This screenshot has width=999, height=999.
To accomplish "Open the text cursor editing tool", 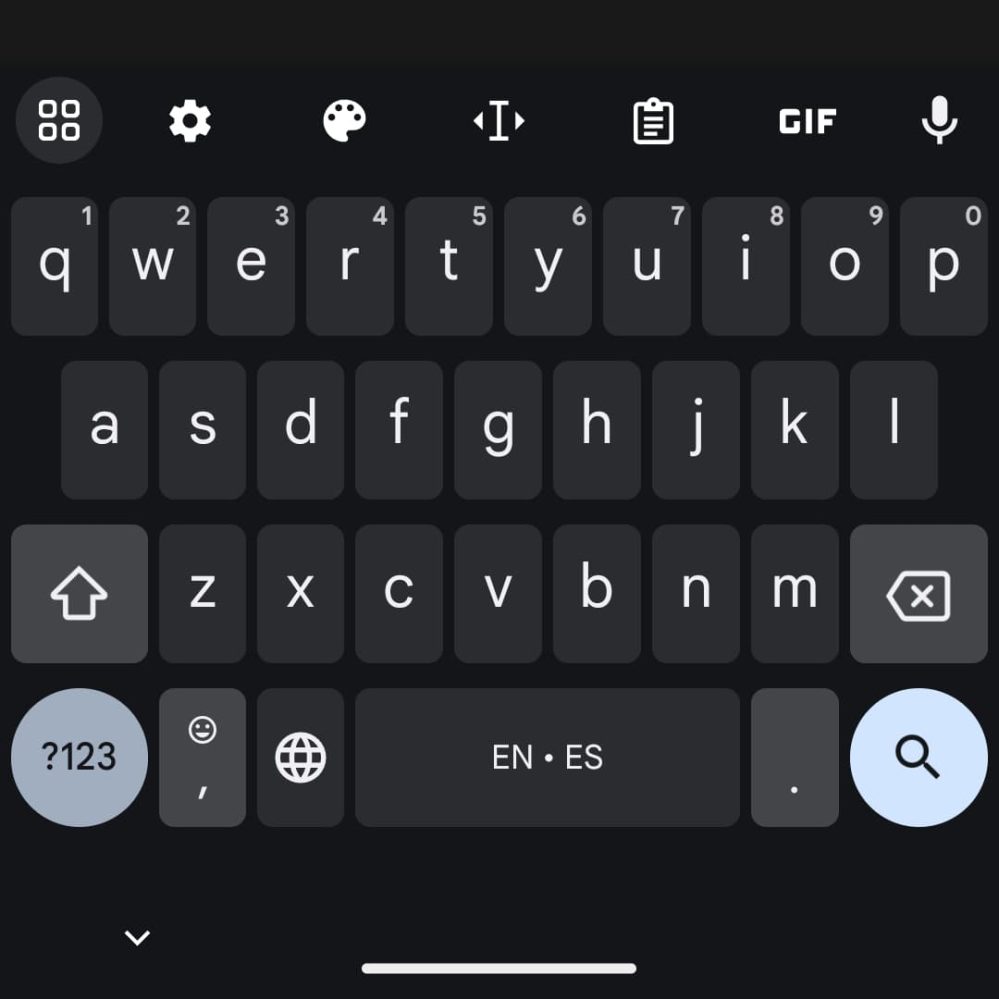I will pyautogui.click(x=499, y=122).
